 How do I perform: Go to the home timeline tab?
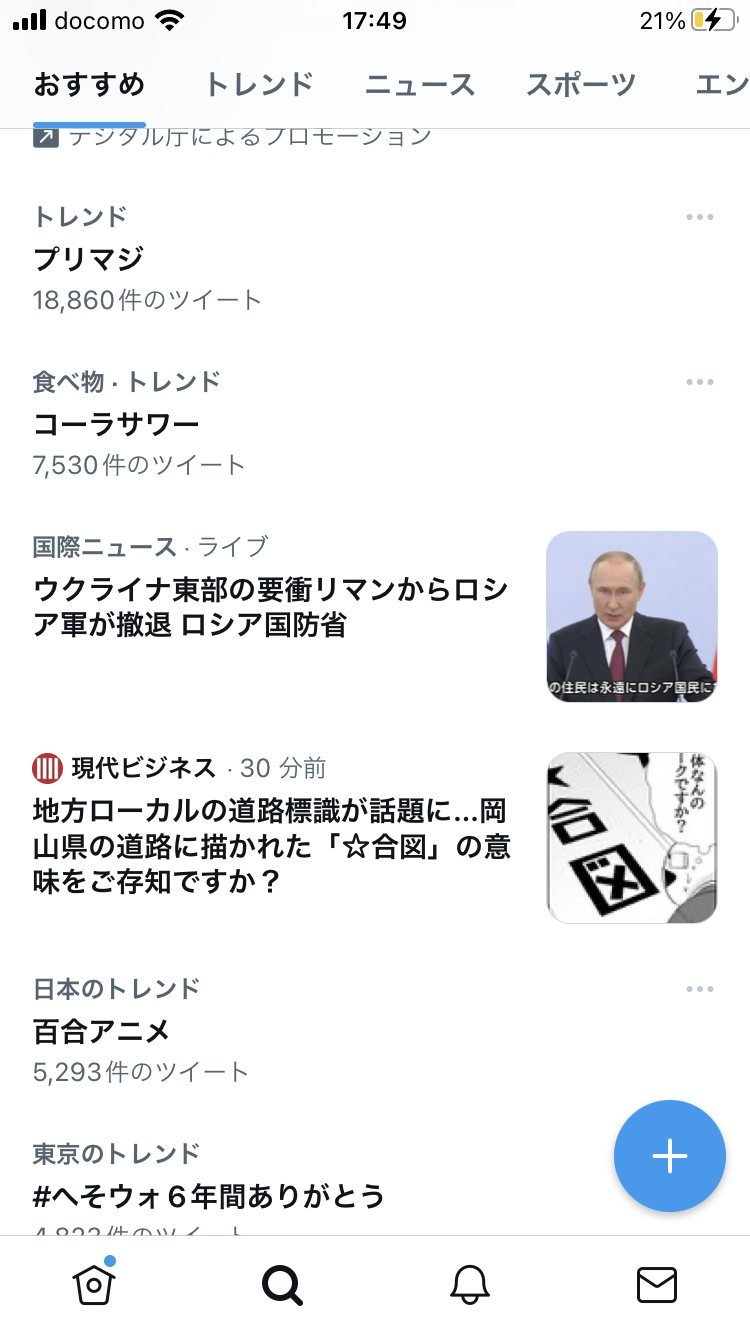click(94, 1284)
